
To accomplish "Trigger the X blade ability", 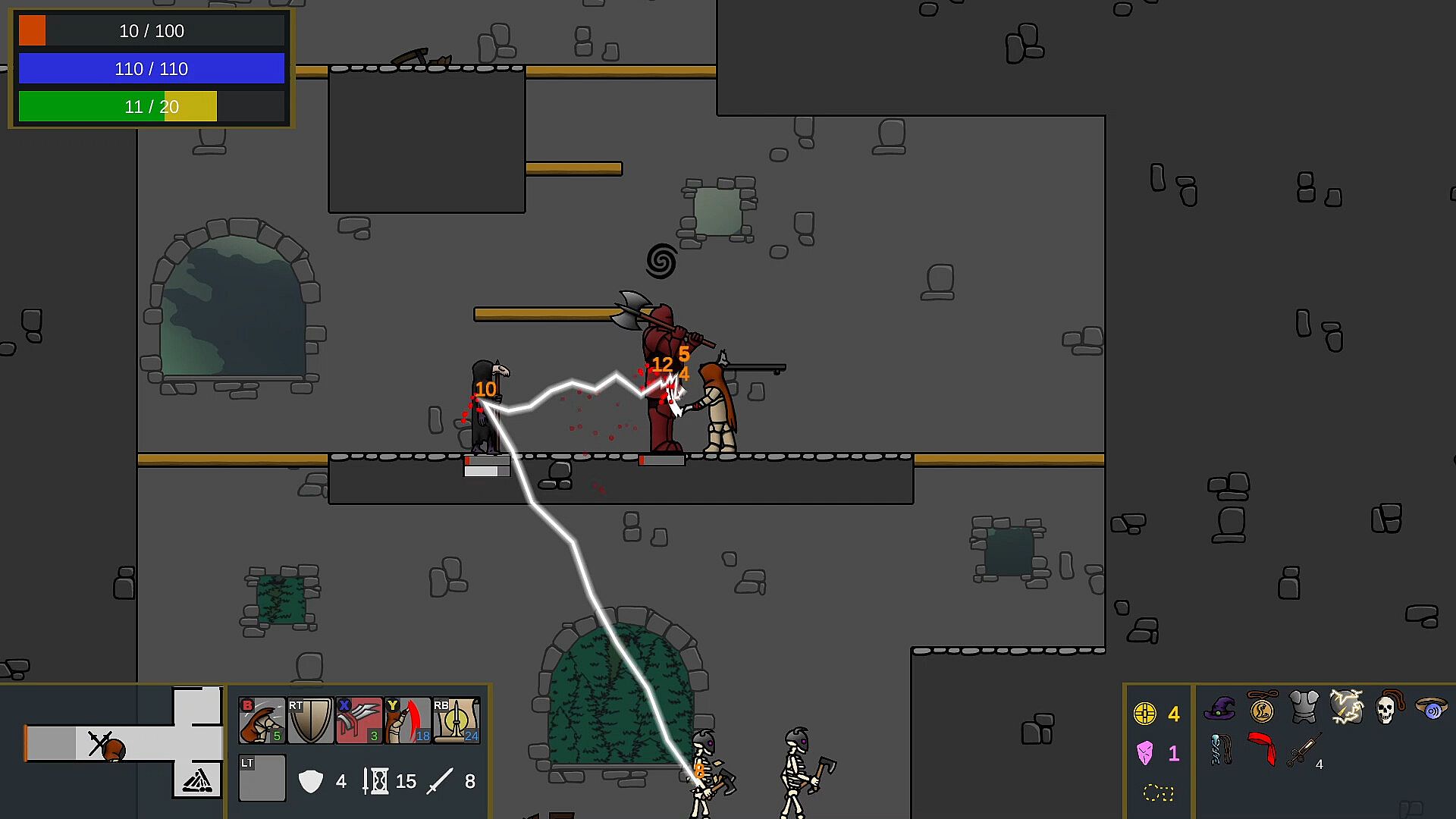I will pos(359,720).
